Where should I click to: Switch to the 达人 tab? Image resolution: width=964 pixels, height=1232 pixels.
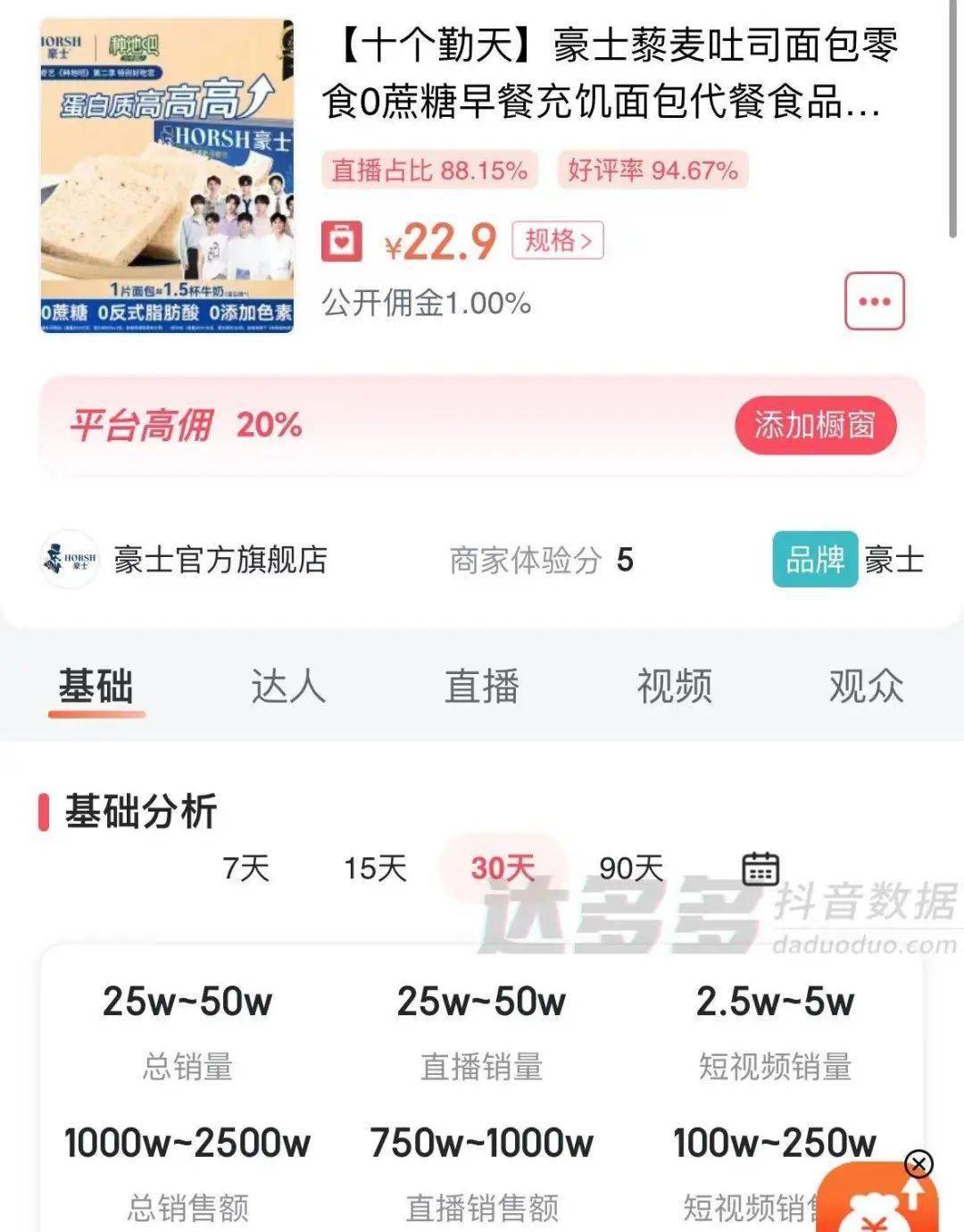288,687
